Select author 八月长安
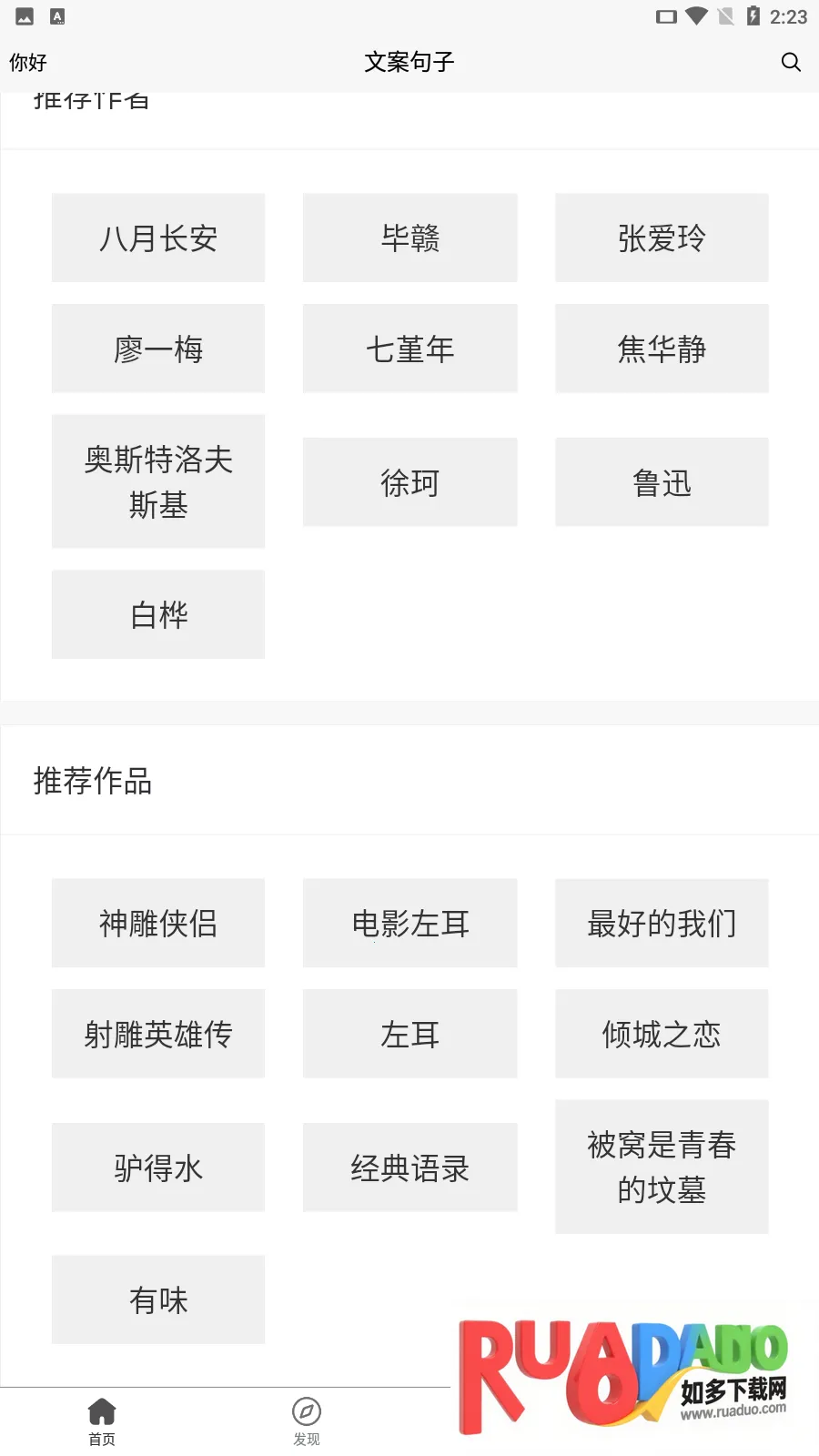 [x=158, y=238]
